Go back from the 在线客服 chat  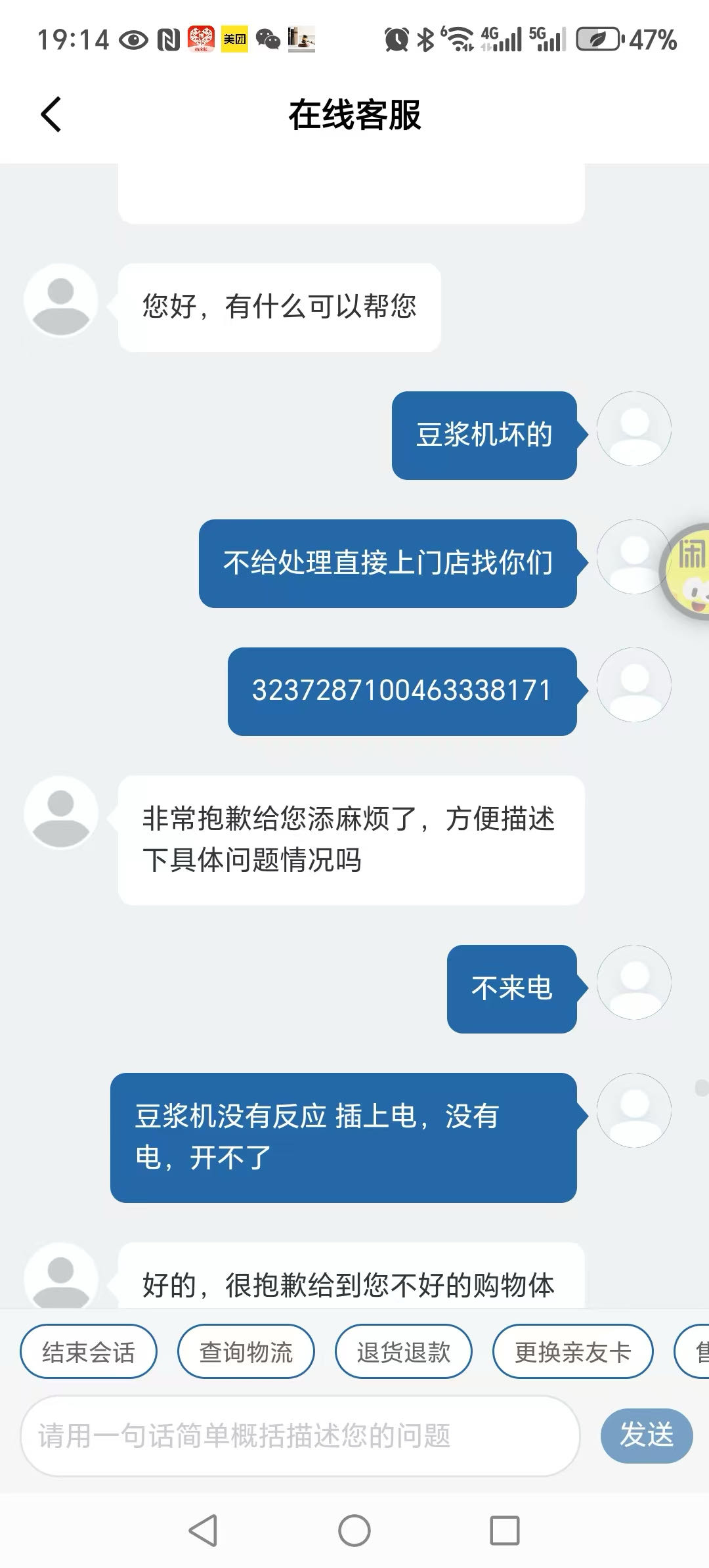pyautogui.click(x=51, y=115)
